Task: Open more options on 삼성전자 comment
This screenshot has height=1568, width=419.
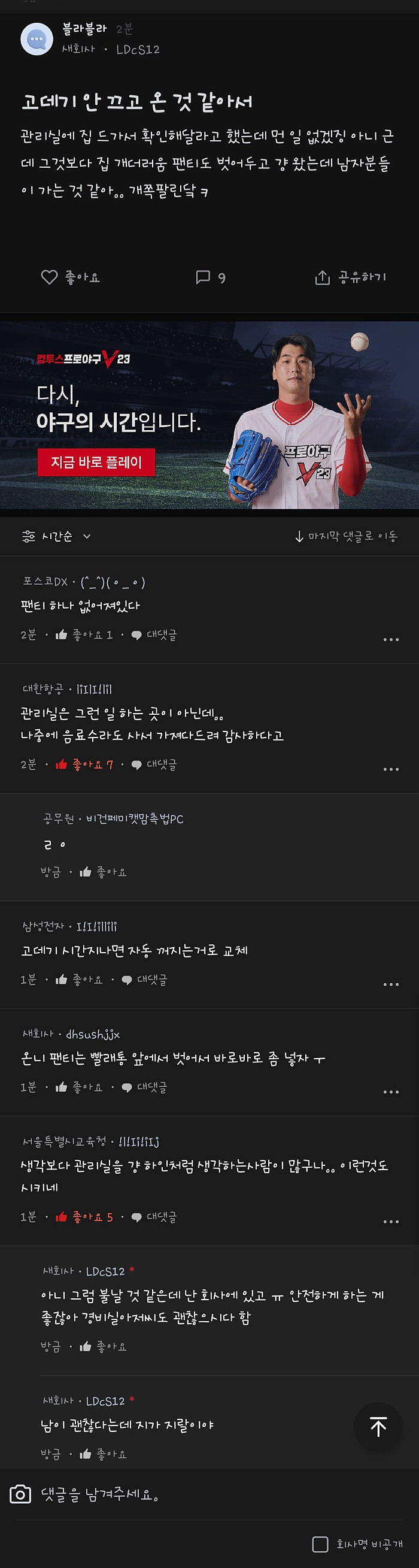Action: tap(390, 984)
